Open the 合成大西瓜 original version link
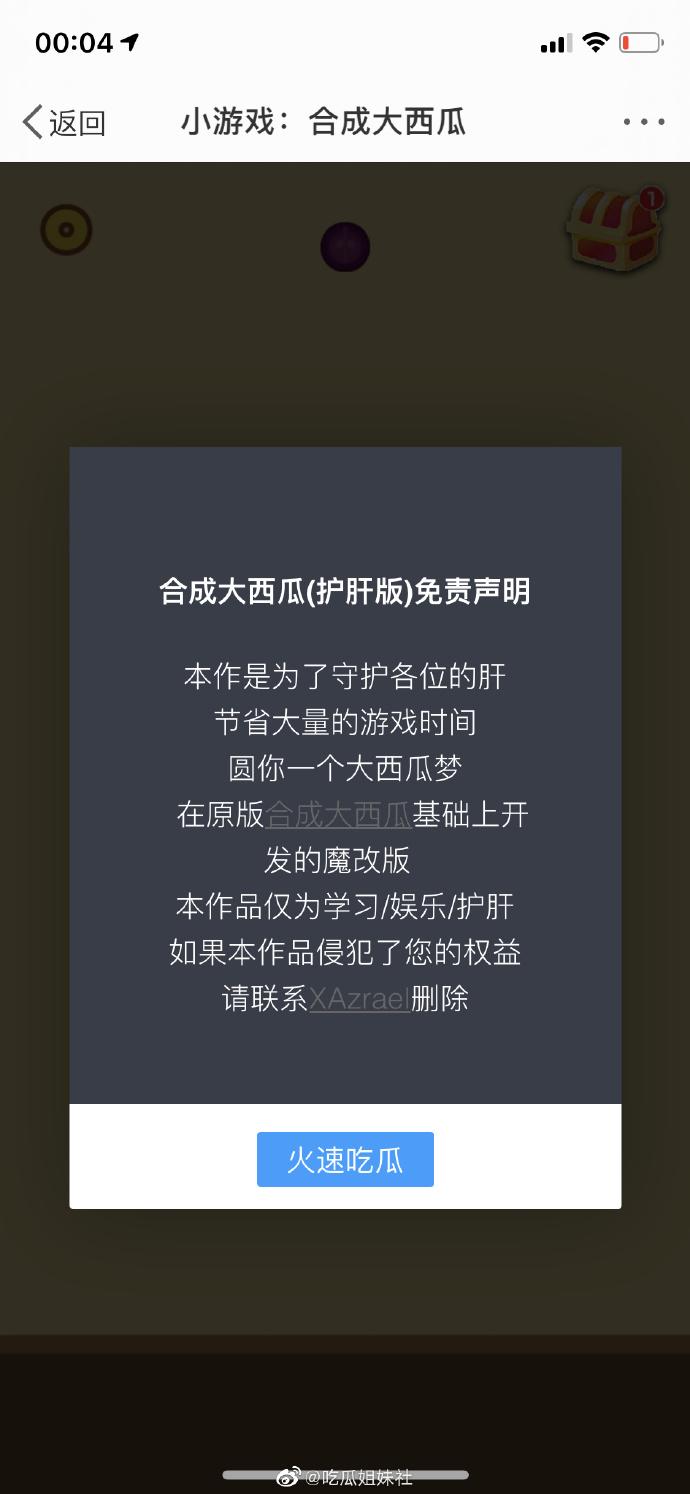The height and width of the screenshot is (1494, 690). [339, 815]
